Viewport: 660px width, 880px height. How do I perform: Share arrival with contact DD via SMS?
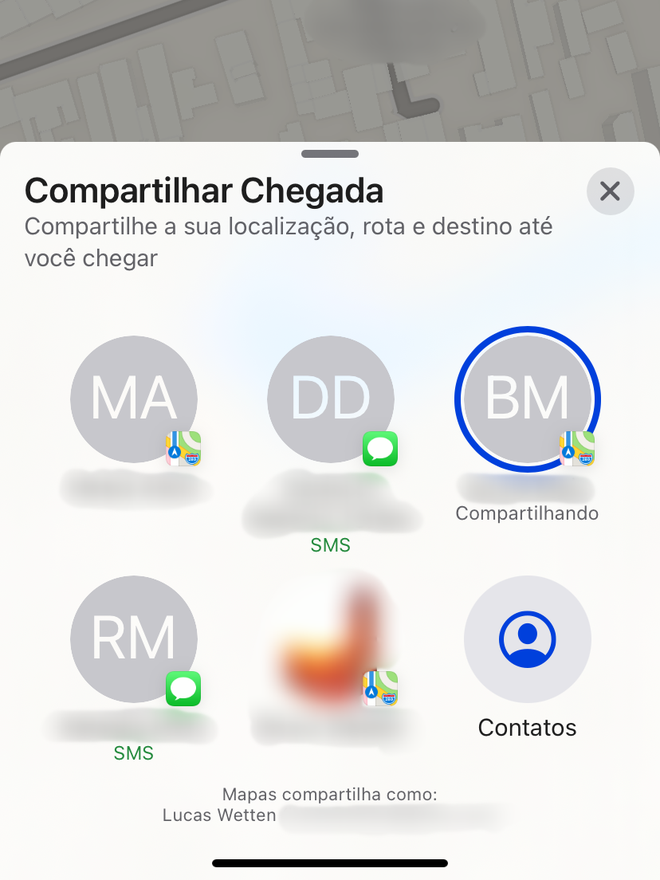tap(330, 399)
